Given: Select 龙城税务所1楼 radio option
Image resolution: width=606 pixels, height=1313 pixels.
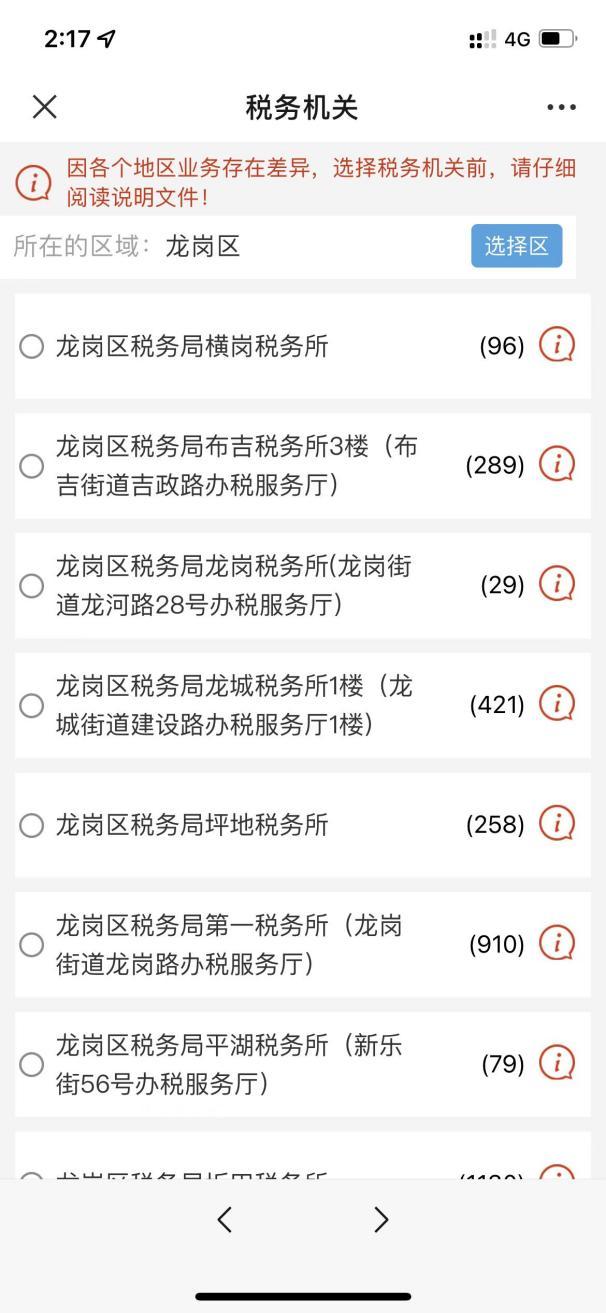Looking at the screenshot, I should 32,705.
